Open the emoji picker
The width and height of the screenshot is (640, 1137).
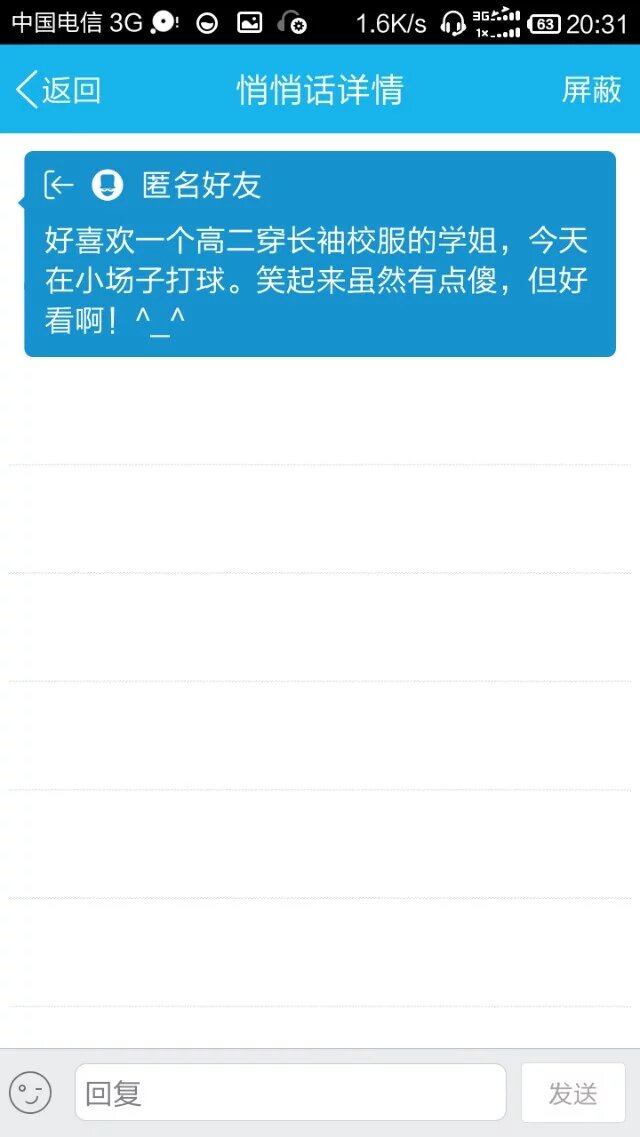coord(30,1092)
